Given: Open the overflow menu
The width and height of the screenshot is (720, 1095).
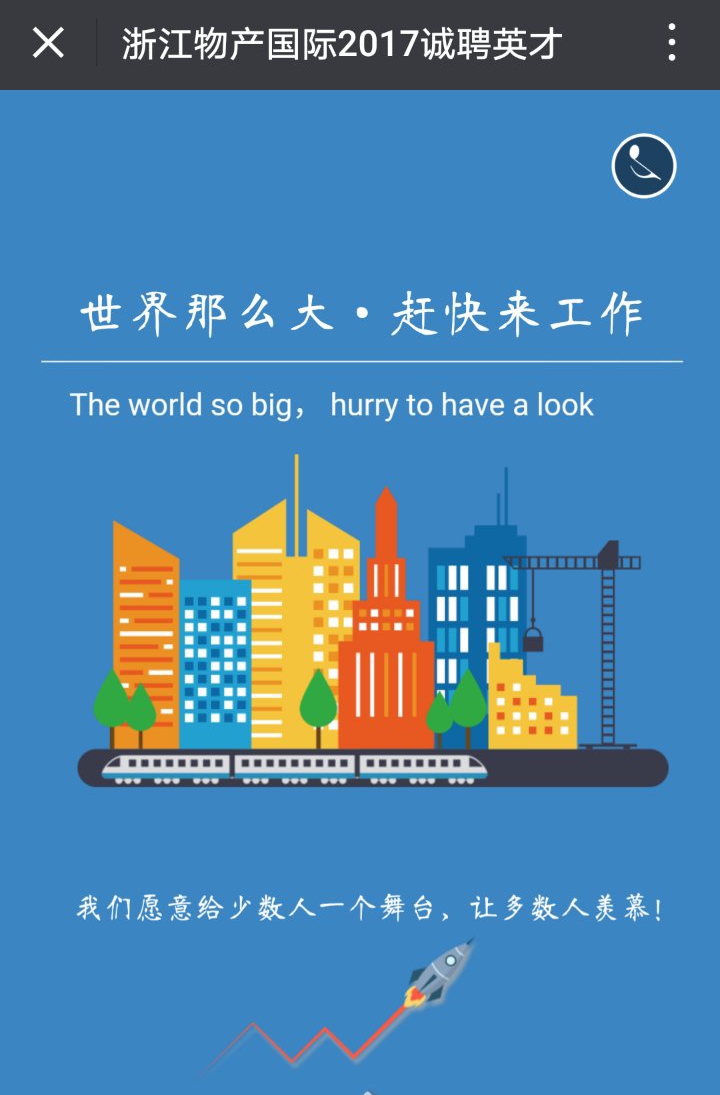Looking at the screenshot, I should click(x=671, y=44).
